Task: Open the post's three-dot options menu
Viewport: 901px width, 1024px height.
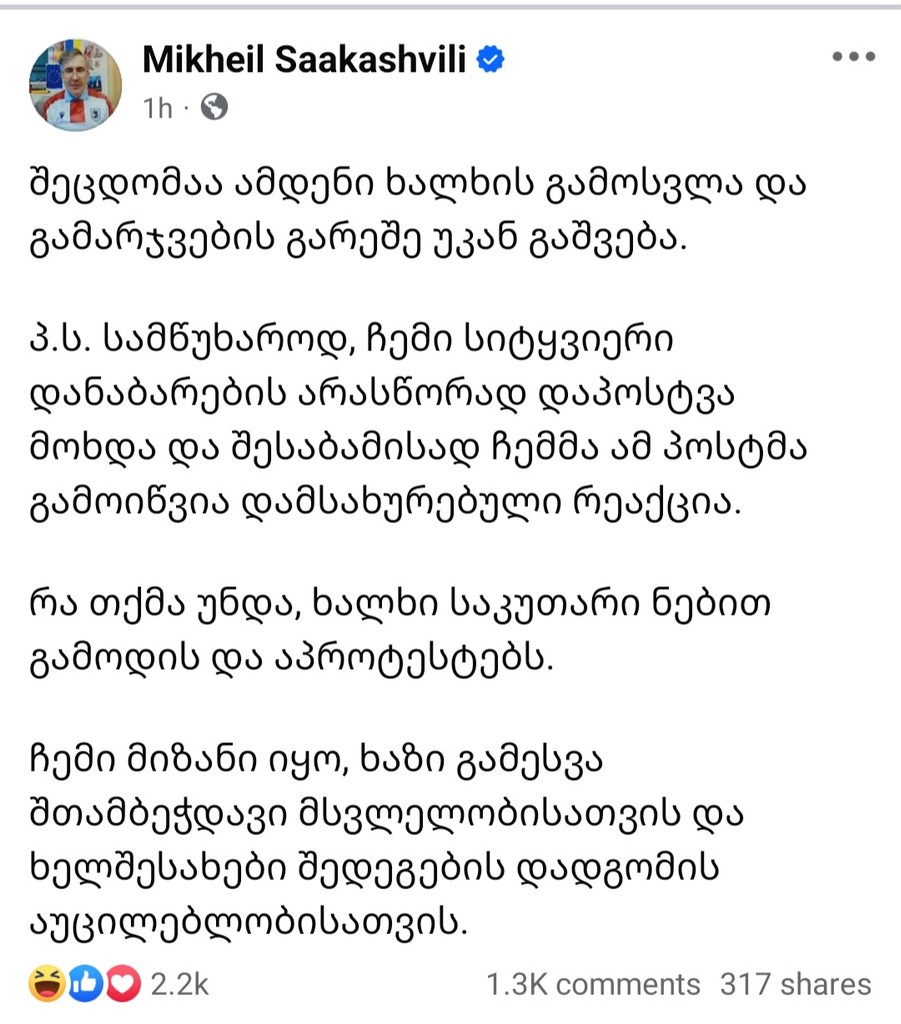Action: [853, 56]
